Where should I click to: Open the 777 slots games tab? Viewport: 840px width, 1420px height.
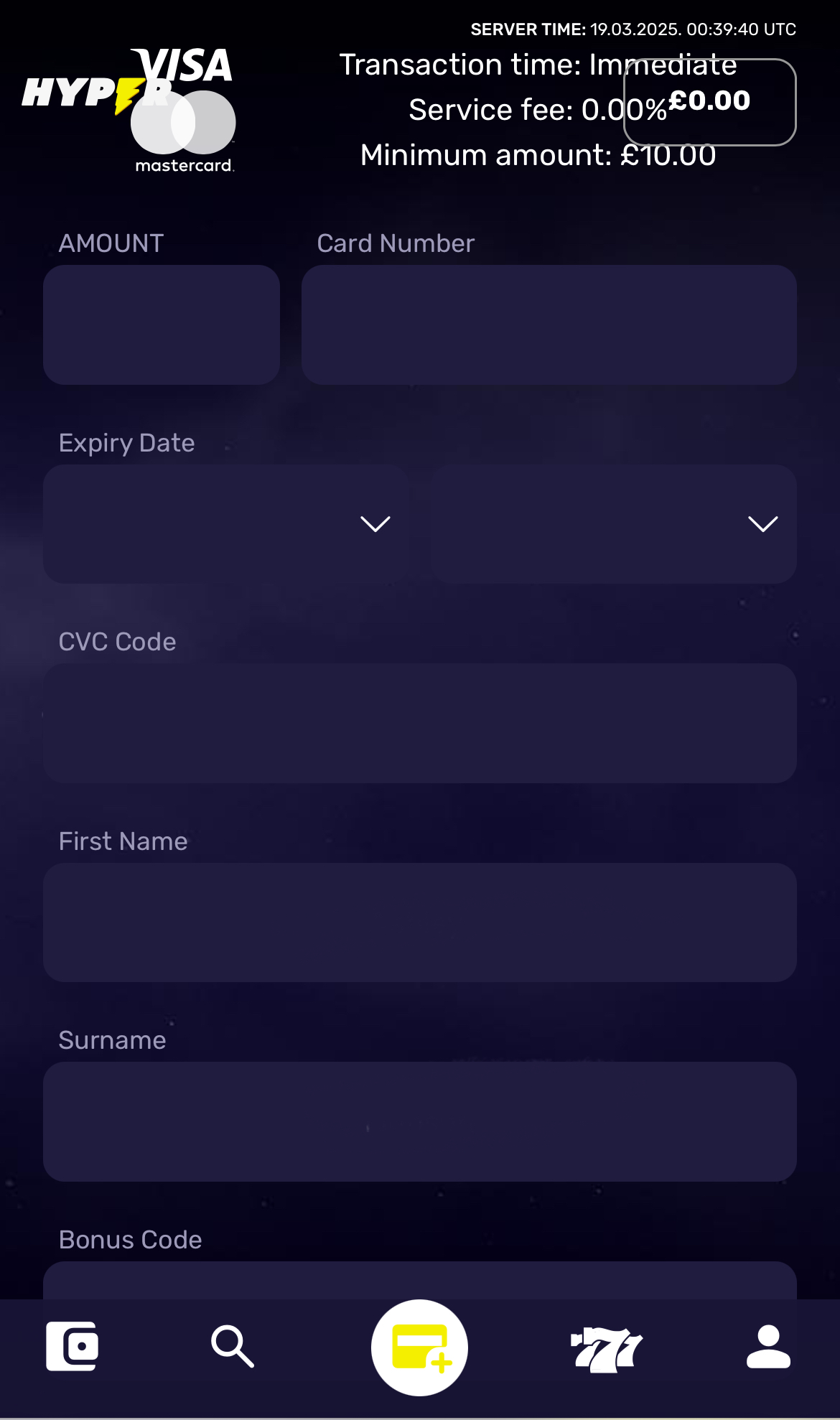[607, 1349]
